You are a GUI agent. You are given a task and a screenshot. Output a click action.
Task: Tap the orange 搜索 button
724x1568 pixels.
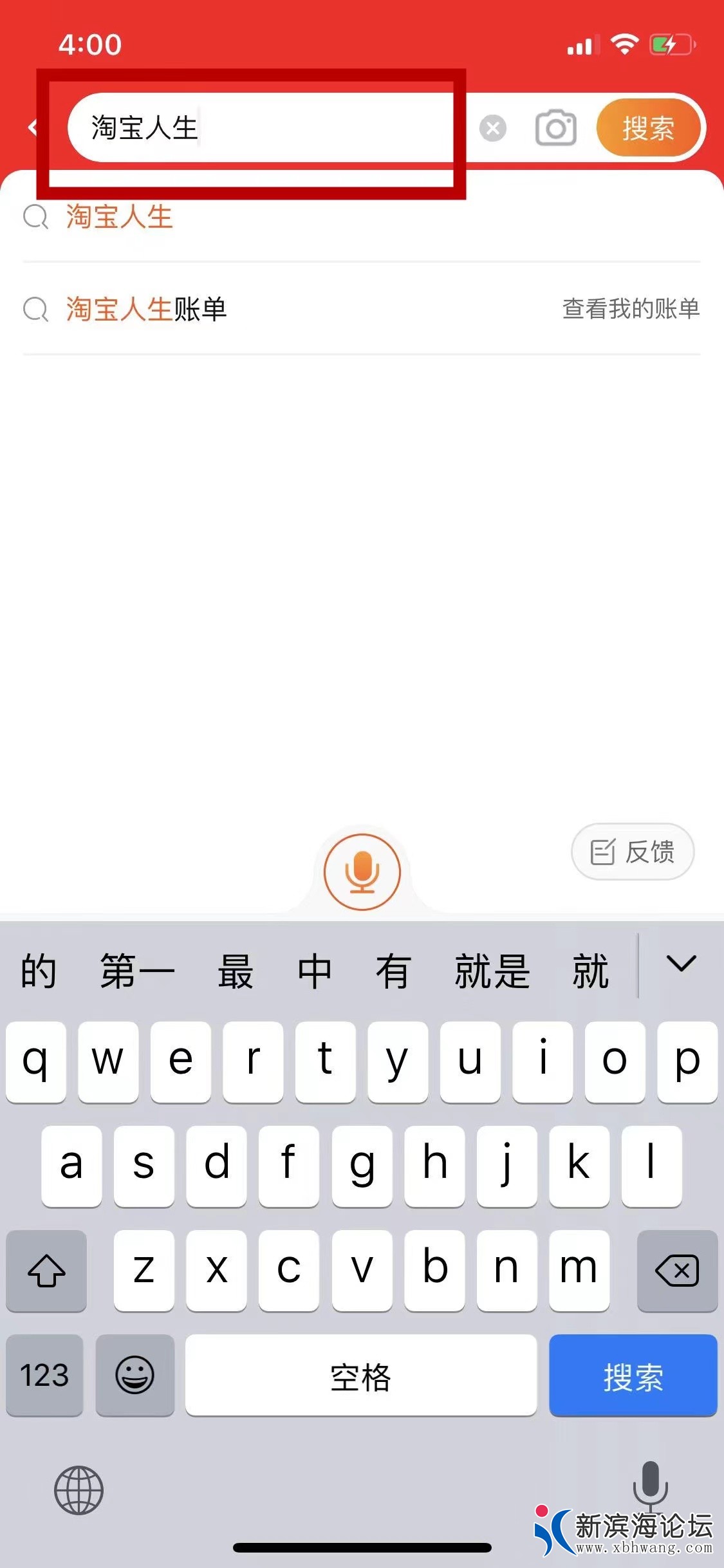pyautogui.click(x=648, y=127)
